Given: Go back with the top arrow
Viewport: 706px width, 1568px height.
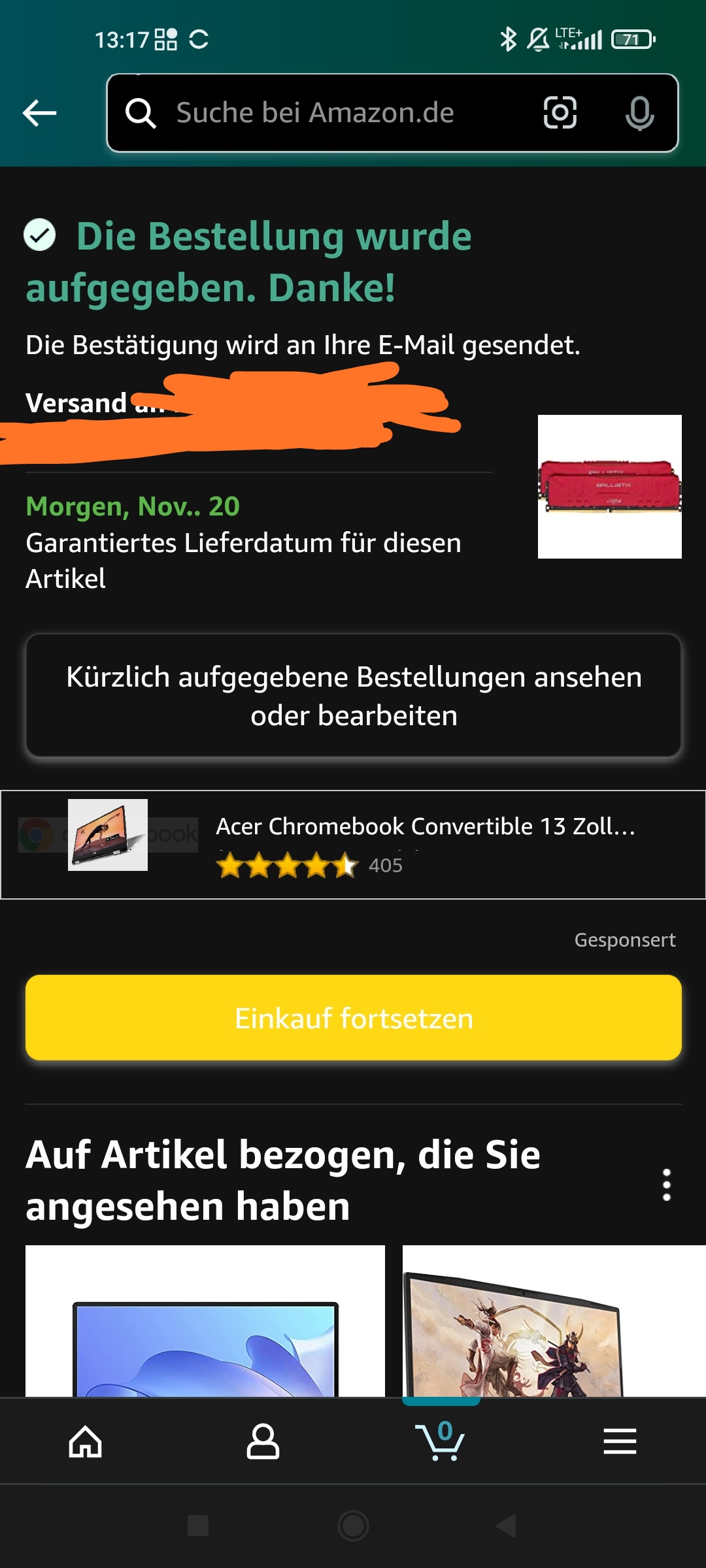Looking at the screenshot, I should tap(39, 113).
